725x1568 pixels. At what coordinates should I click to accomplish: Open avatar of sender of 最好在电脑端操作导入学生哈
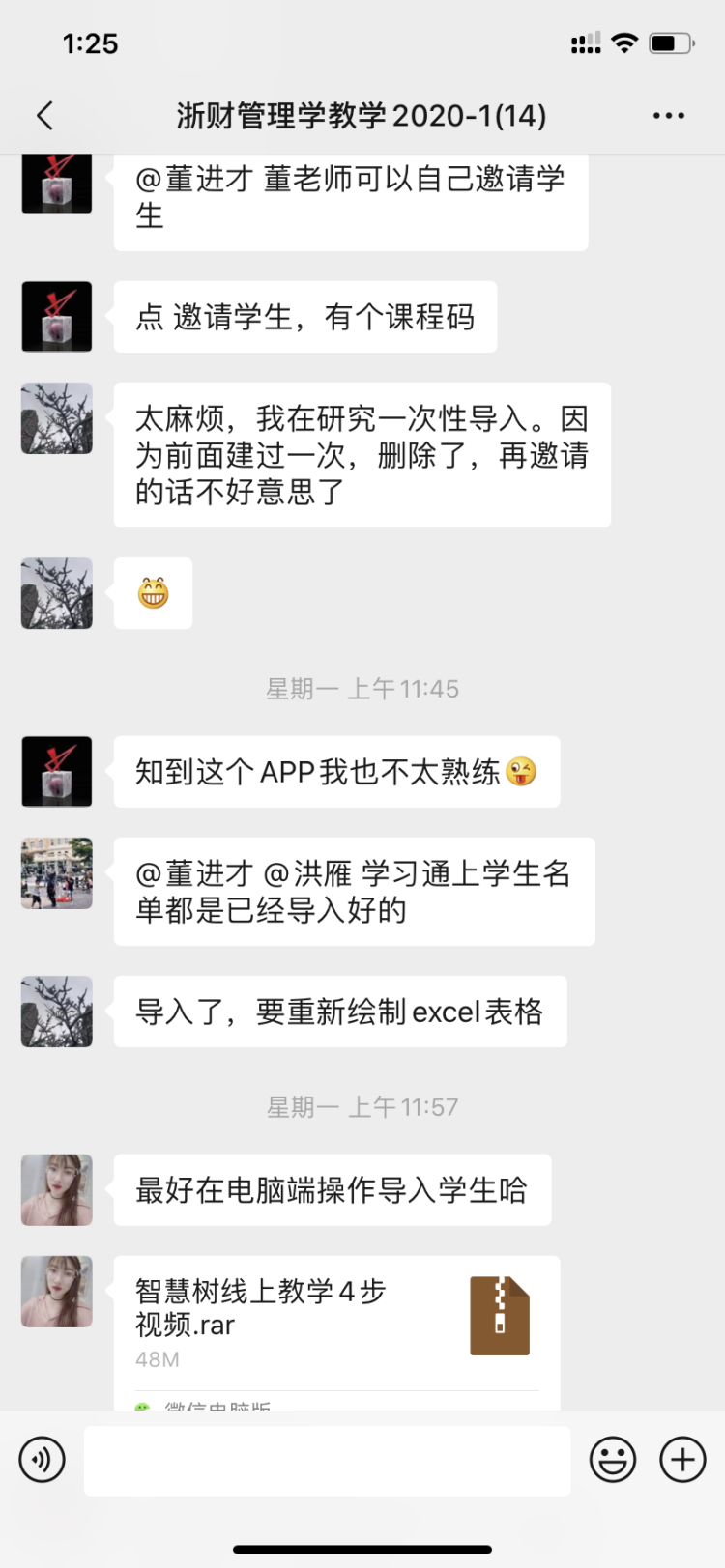pyautogui.click(x=57, y=1189)
